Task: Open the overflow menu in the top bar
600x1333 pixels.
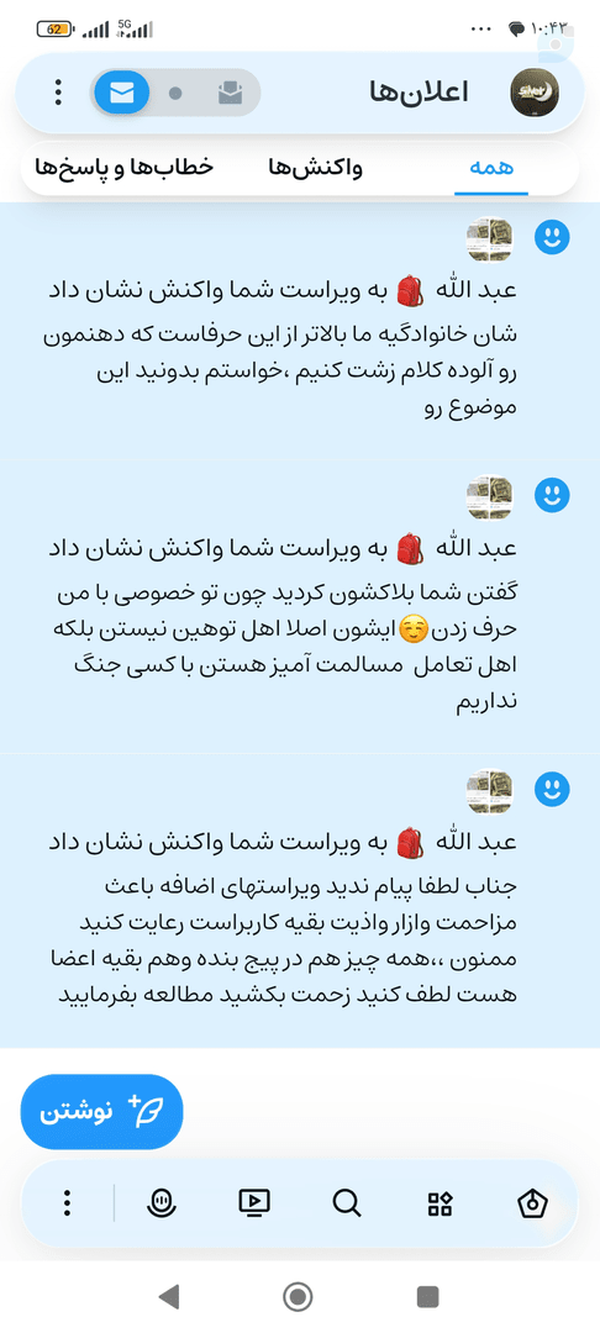Action: 59,93
